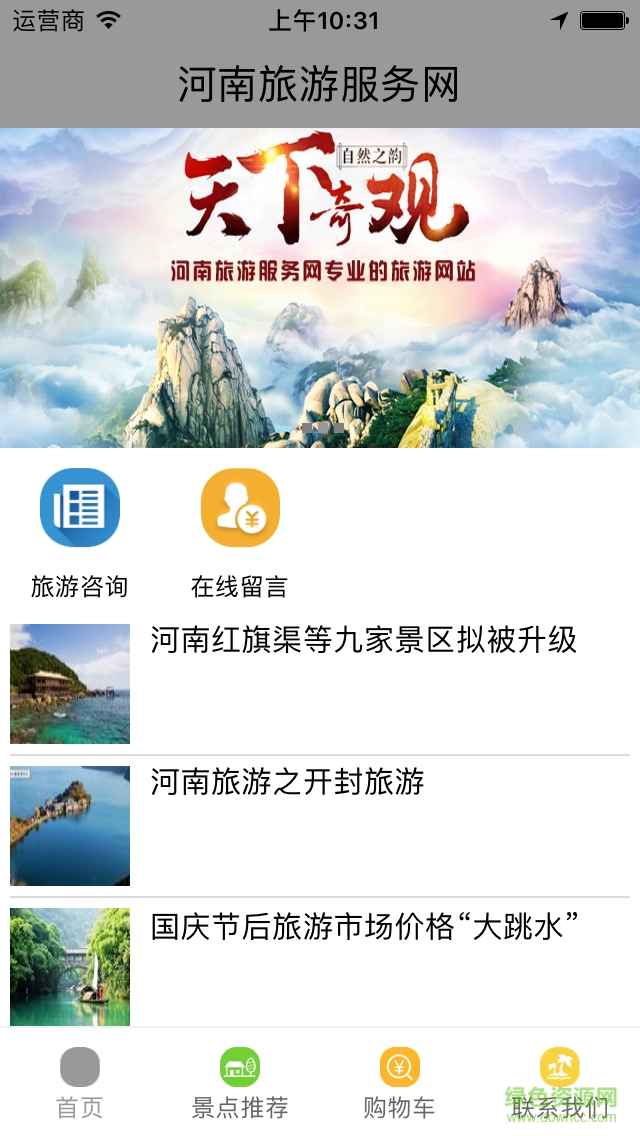Switch to the 首页 tab
The height and width of the screenshot is (1136, 640).
coord(80,1082)
